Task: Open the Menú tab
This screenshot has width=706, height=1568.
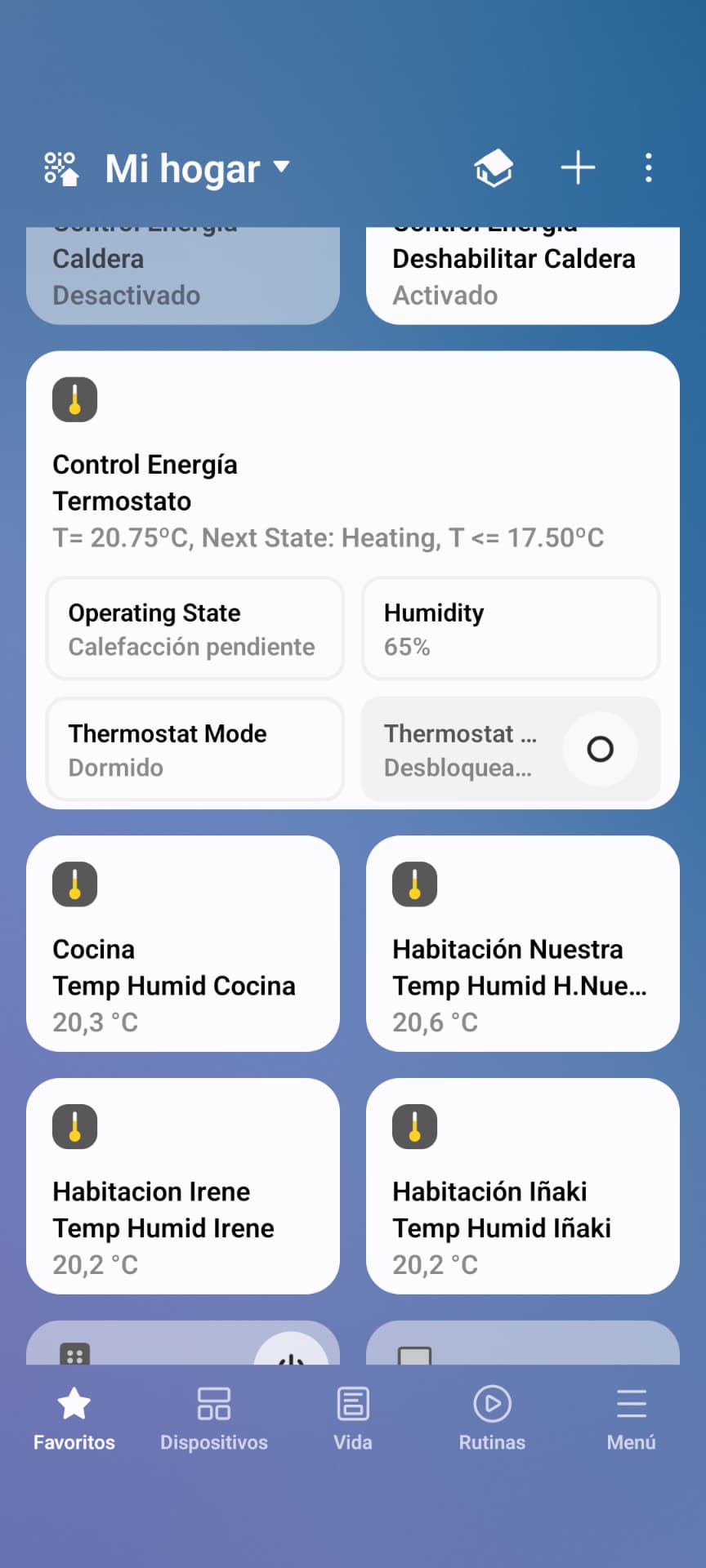Action: [x=632, y=1419]
